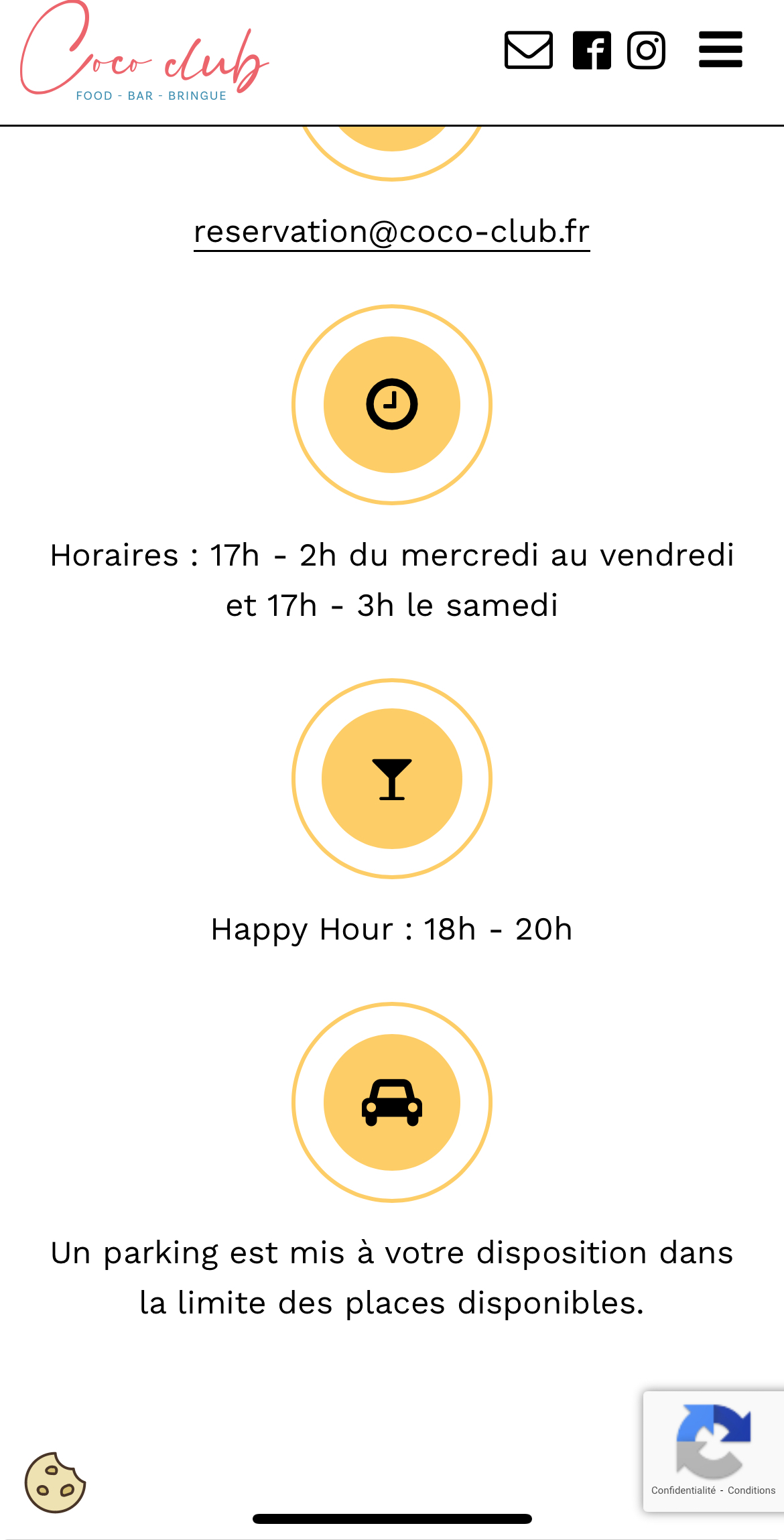The image size is (784, 1540).
Task: Open reCAPTCHA Confidentialité link
Action: click(x=683, y=1490)
